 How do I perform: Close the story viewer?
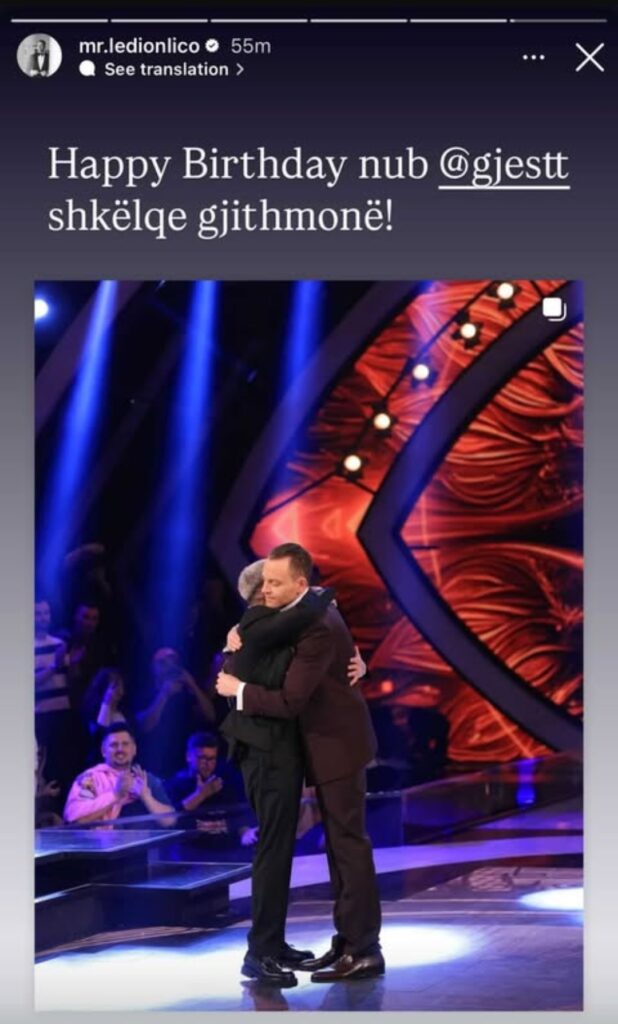[x=590, y=58]
